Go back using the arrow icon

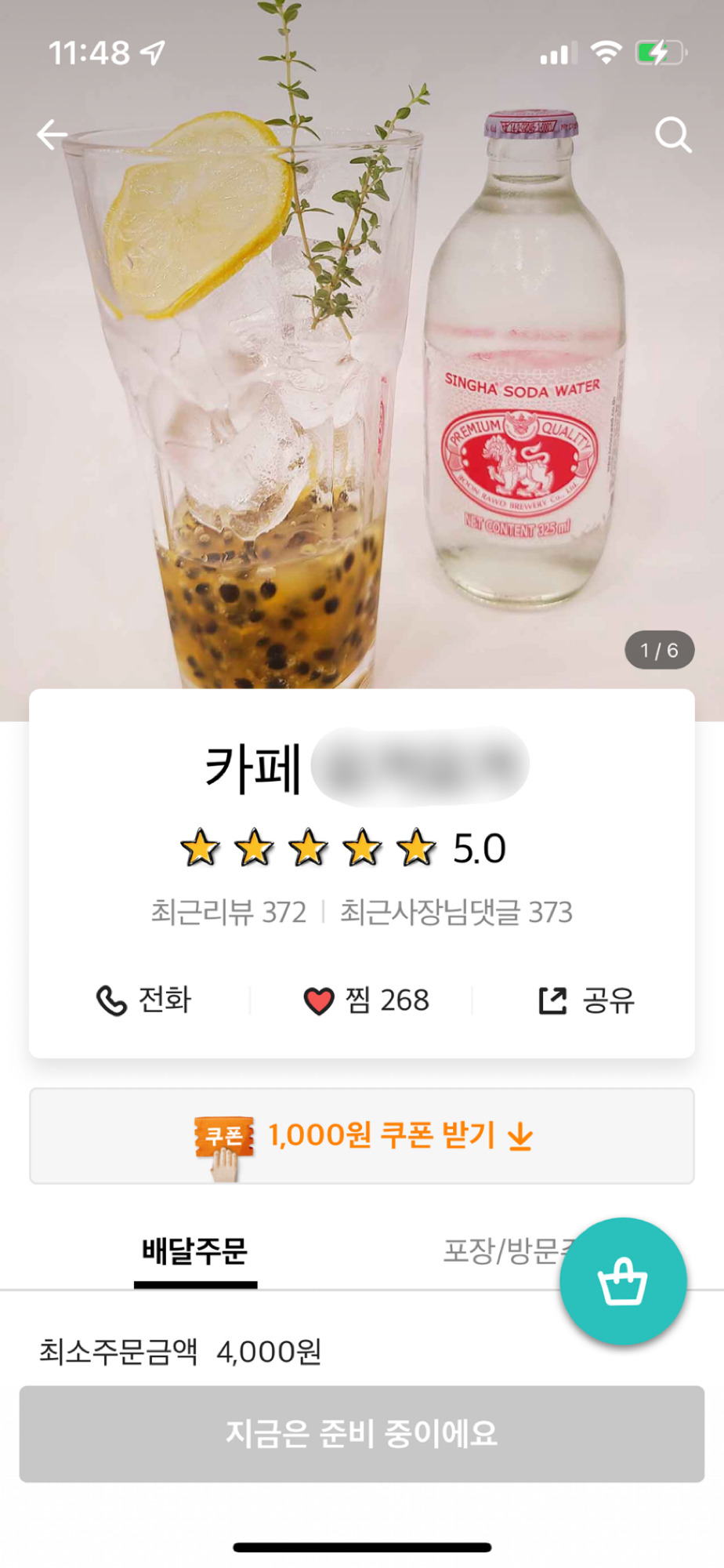point(52,135)
